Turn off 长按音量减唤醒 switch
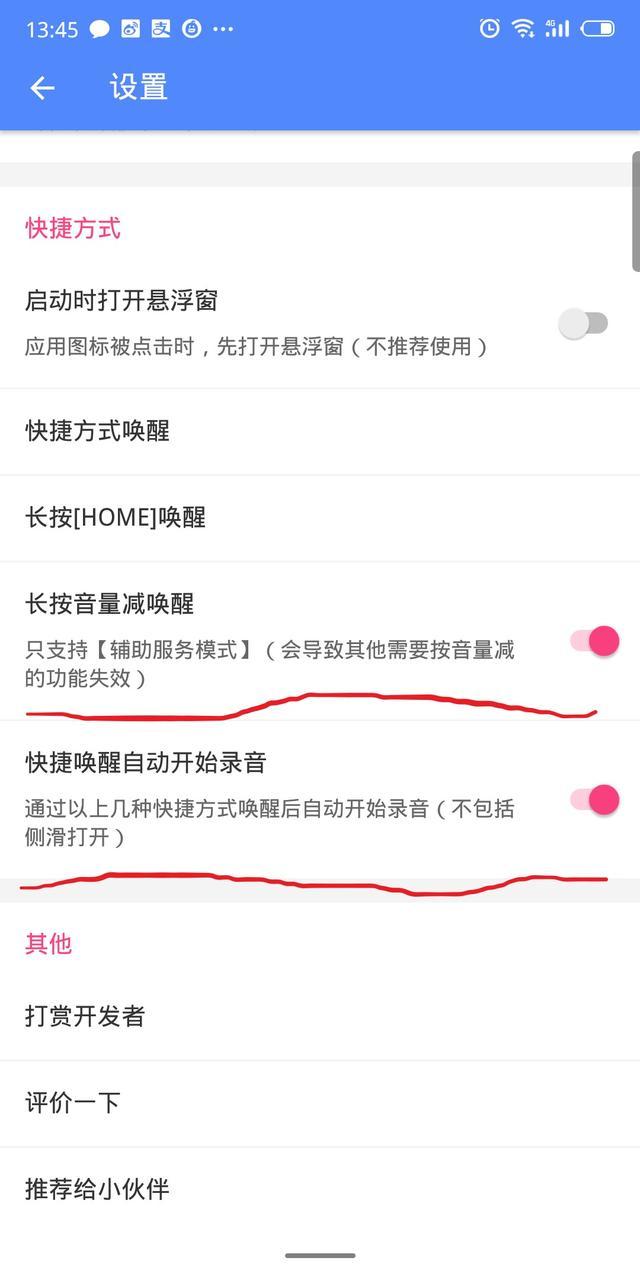 pyautogui.click(x=595, y=641)
